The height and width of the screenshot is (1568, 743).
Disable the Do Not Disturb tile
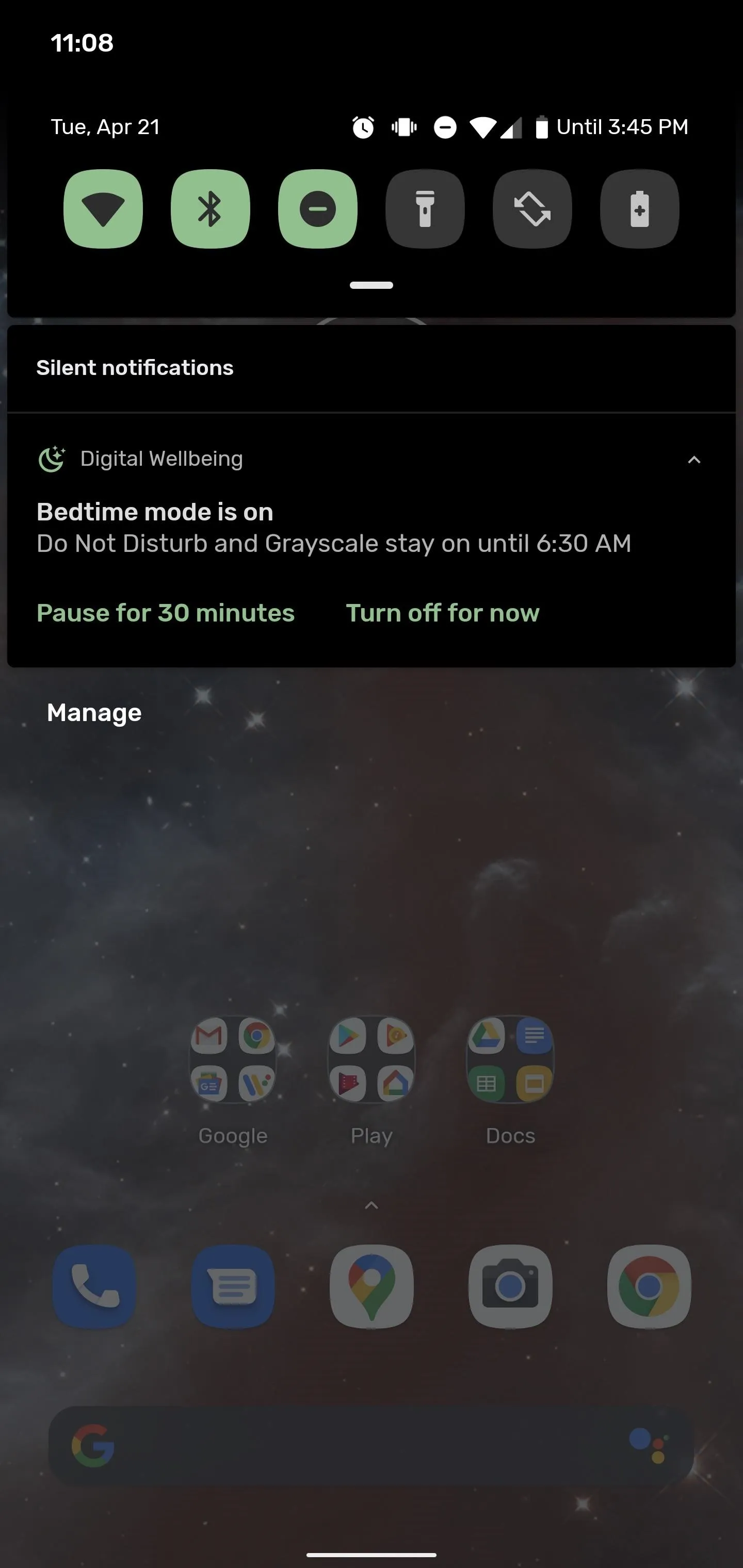318,209
